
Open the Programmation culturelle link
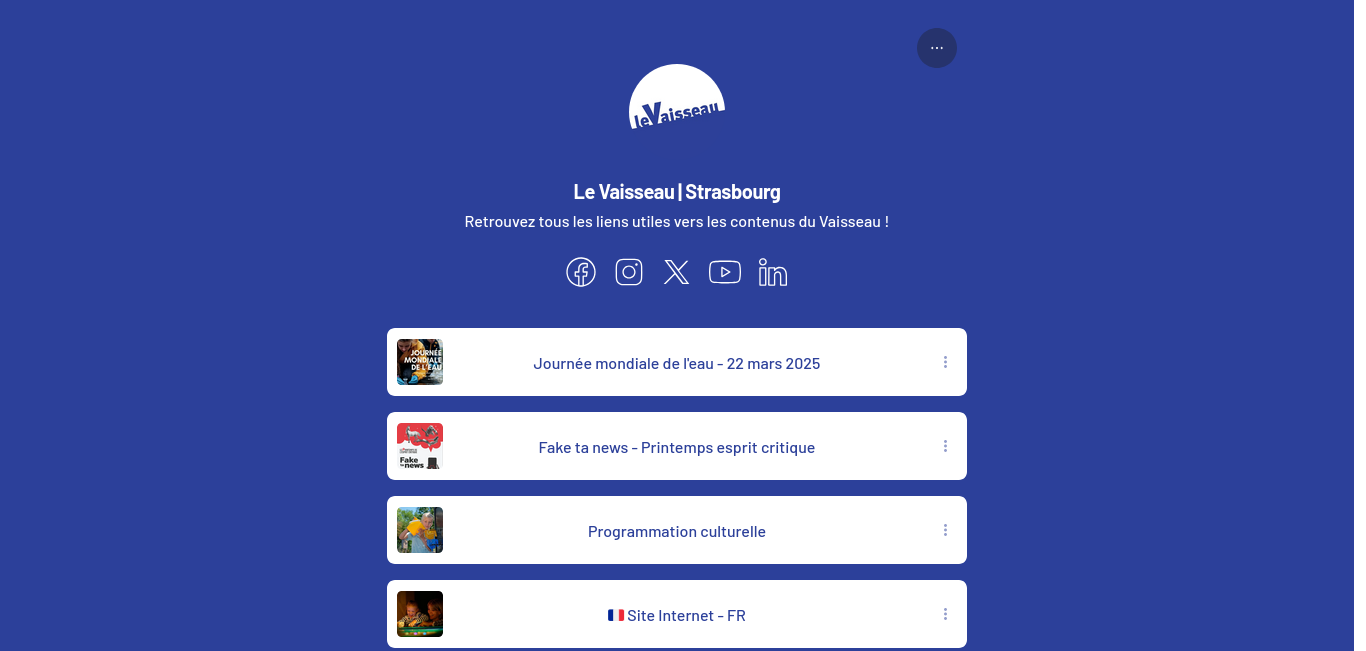tap(676, 531)
